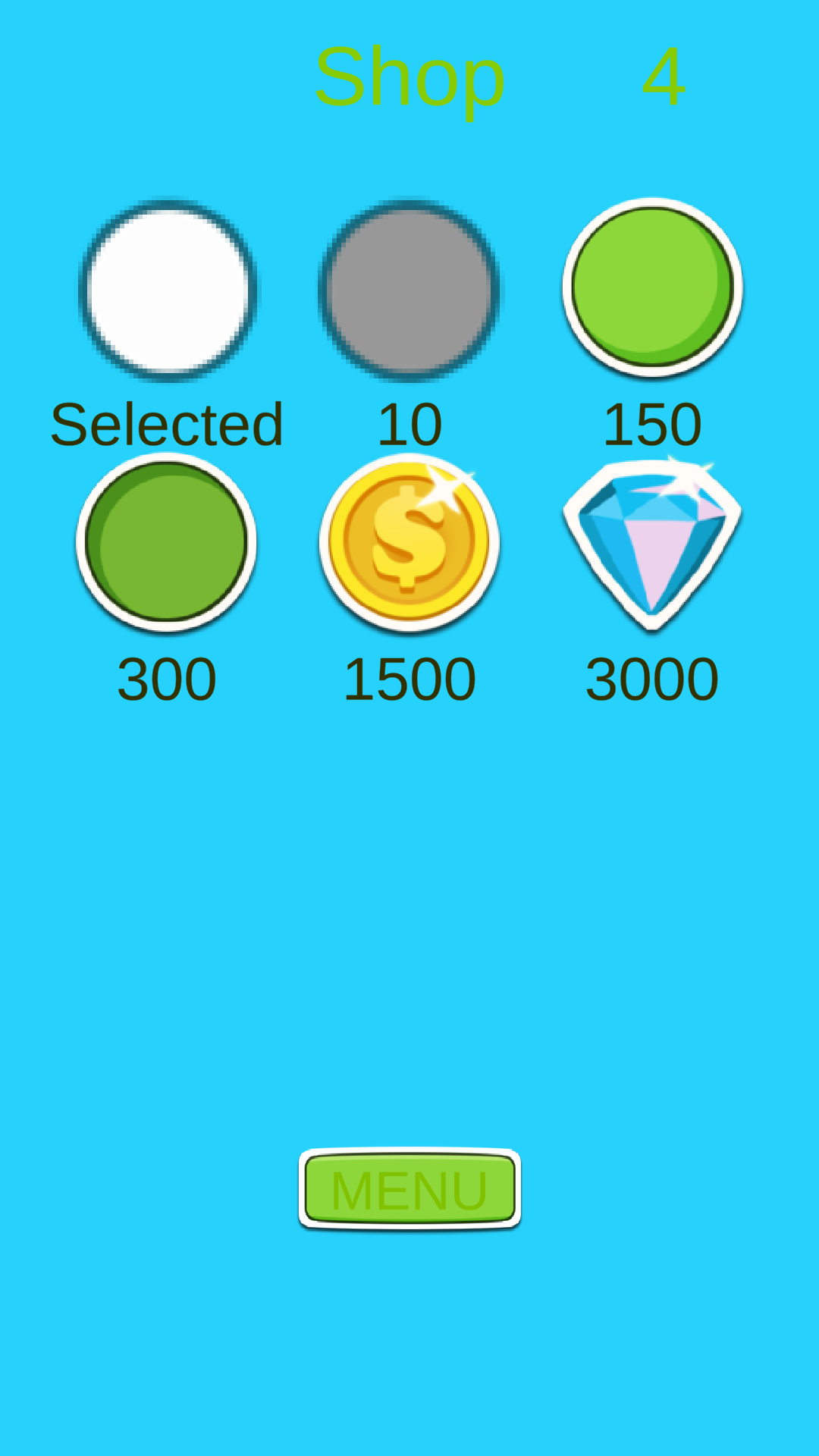819x1456 pixels.
Task: Click the 1500 price under the coin
Action: pyautogui.click(x=409, y=677)
